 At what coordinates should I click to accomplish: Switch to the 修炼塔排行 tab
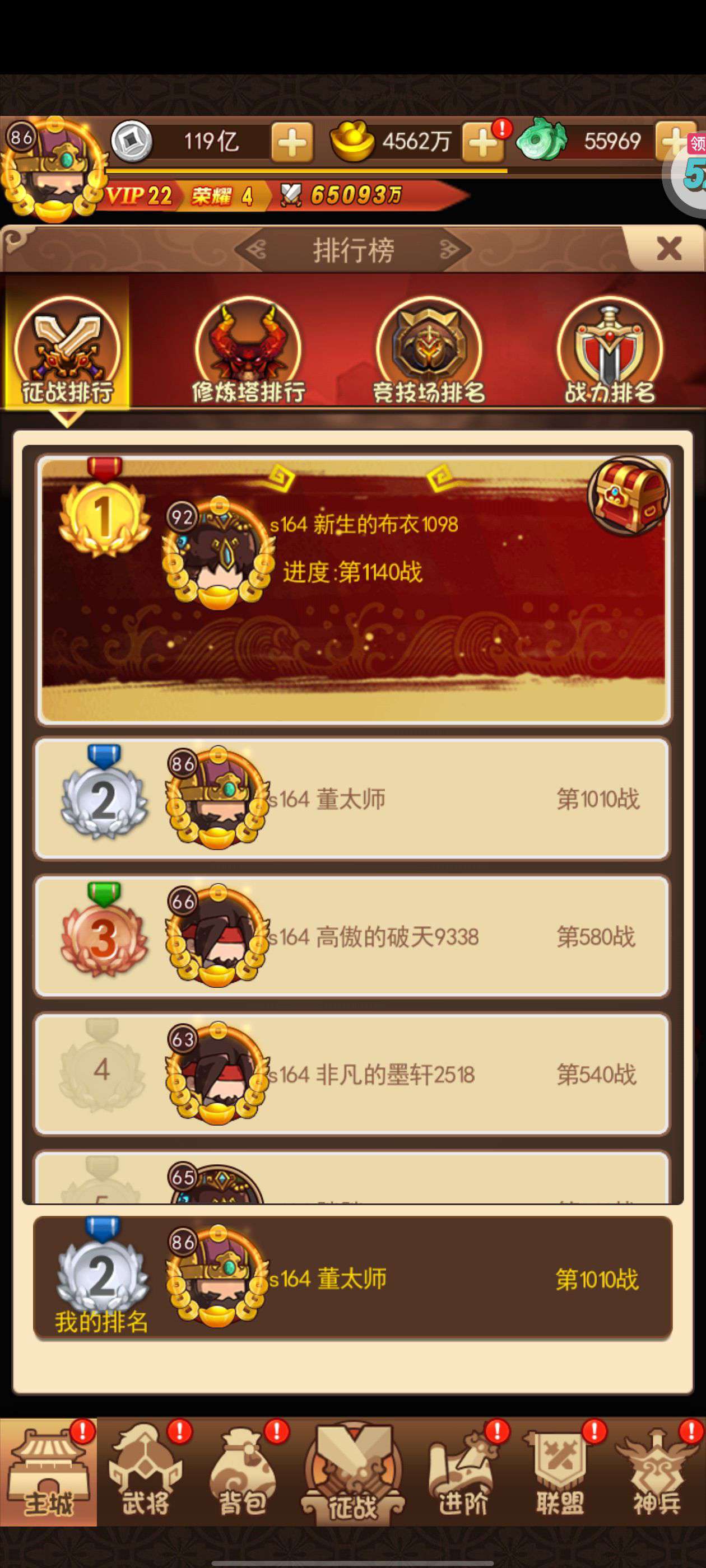point(248,351)
